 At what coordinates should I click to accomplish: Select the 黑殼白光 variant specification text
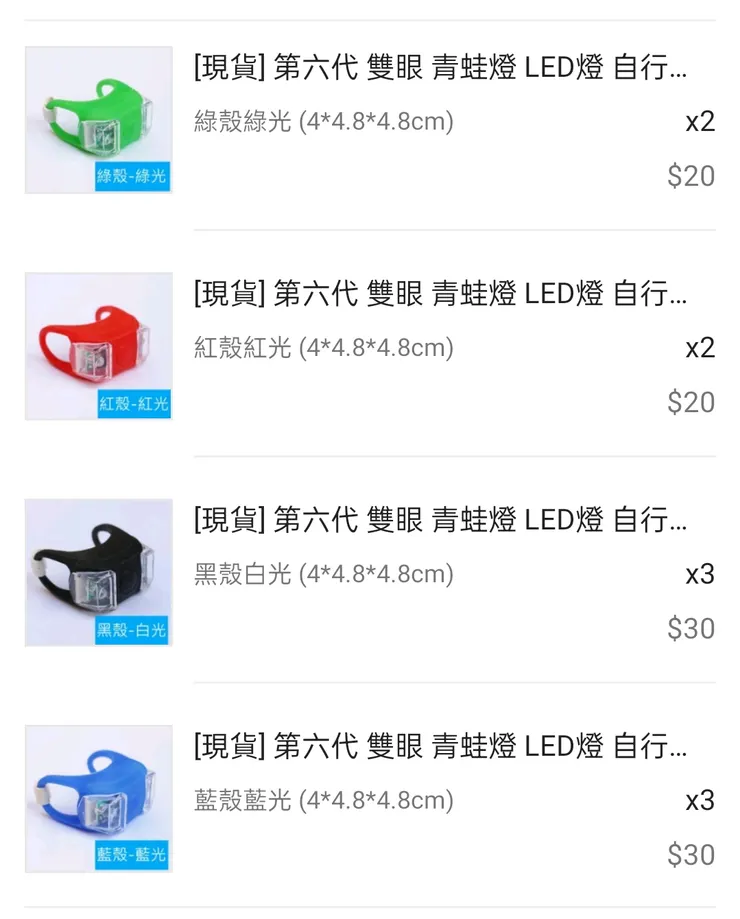pyautogui.click(x=320, y=571)
